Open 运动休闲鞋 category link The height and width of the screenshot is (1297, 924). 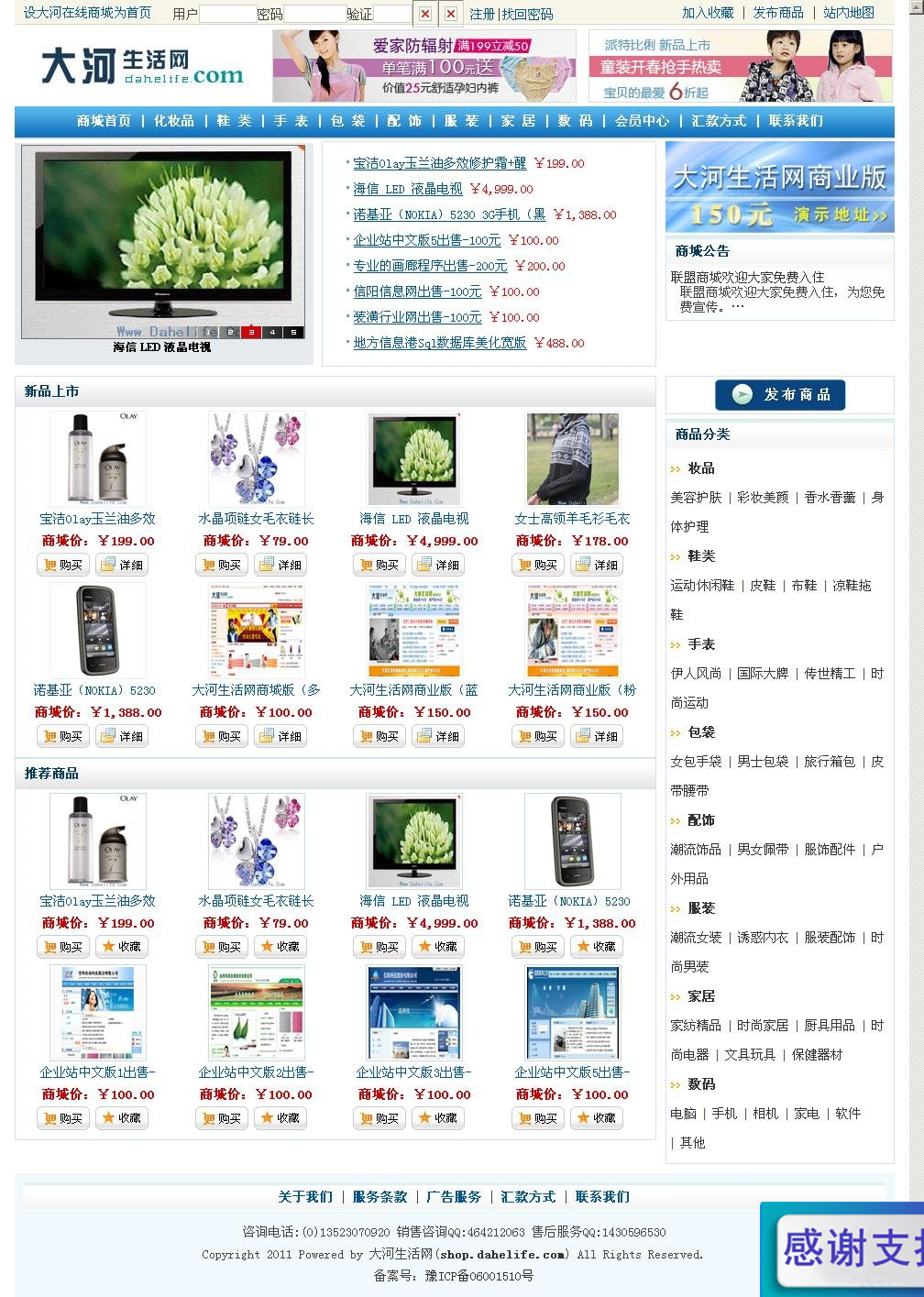click(x=702, y=586)
